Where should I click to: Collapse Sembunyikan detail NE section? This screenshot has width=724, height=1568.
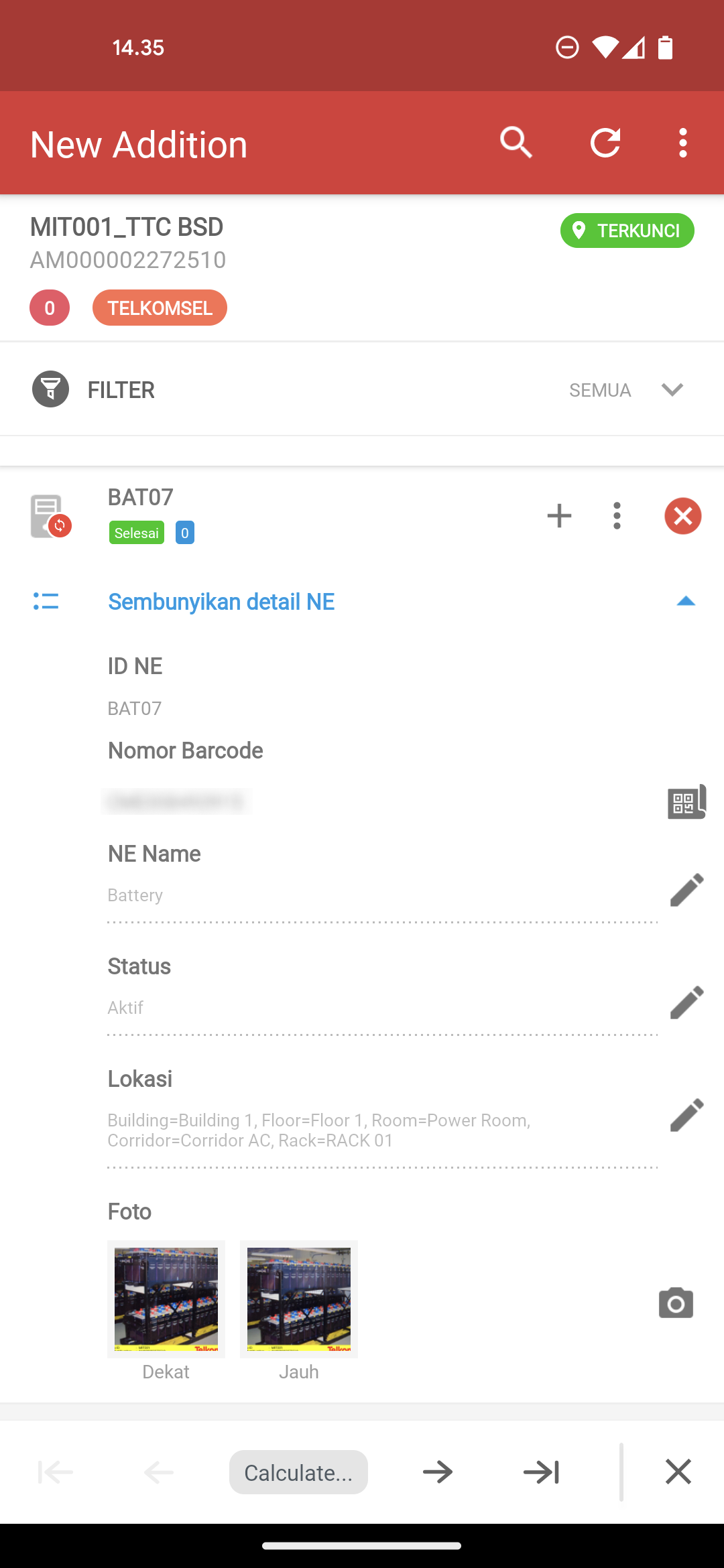(362, 602)
